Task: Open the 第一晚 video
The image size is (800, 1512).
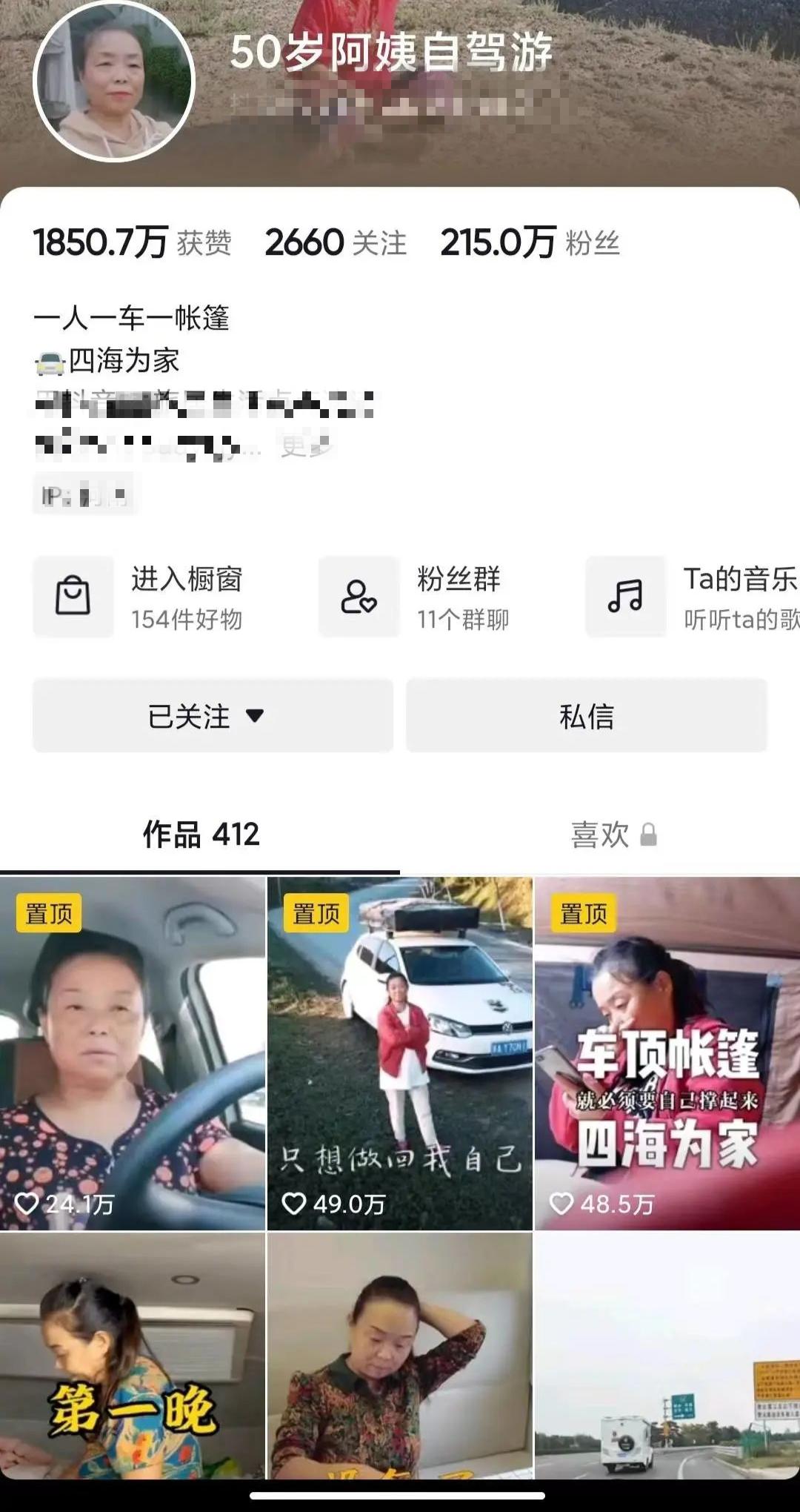Action: coord(133,1356)
